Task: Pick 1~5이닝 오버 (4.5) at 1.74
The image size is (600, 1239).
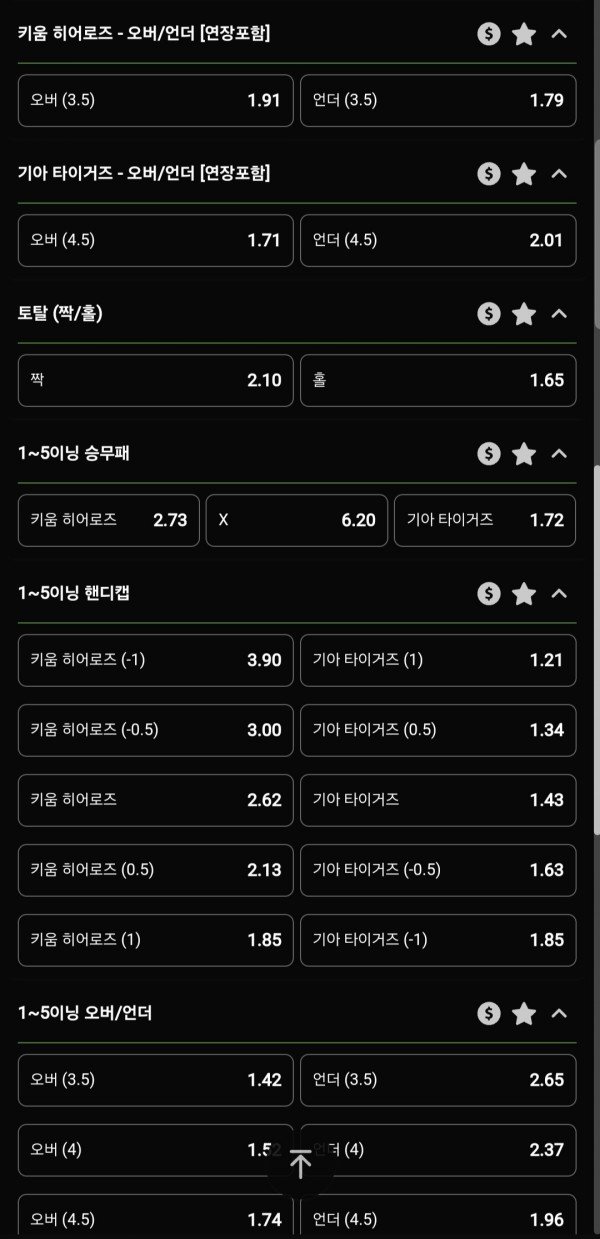Action: [155, 1218]
